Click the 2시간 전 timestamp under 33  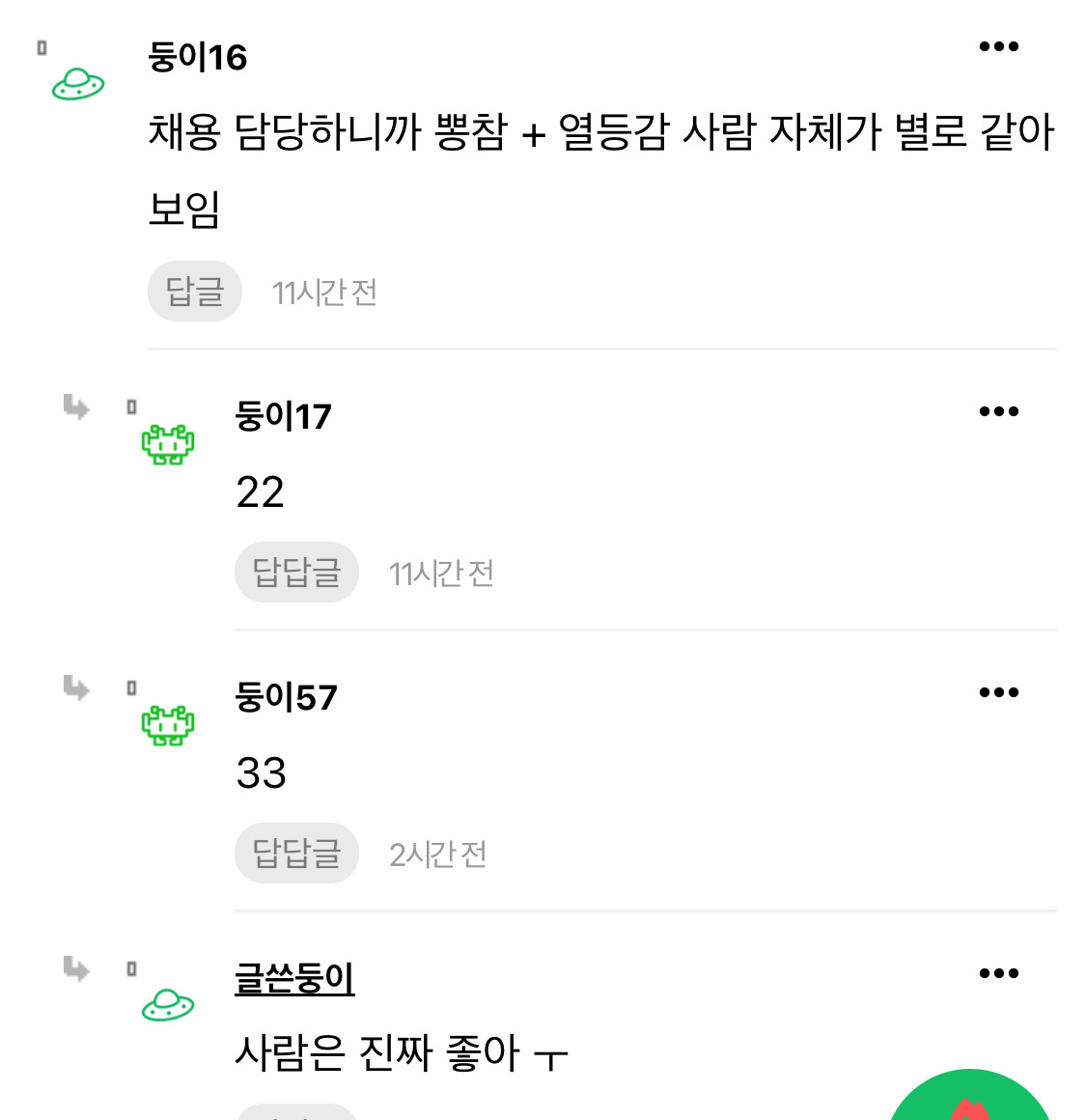437,853
